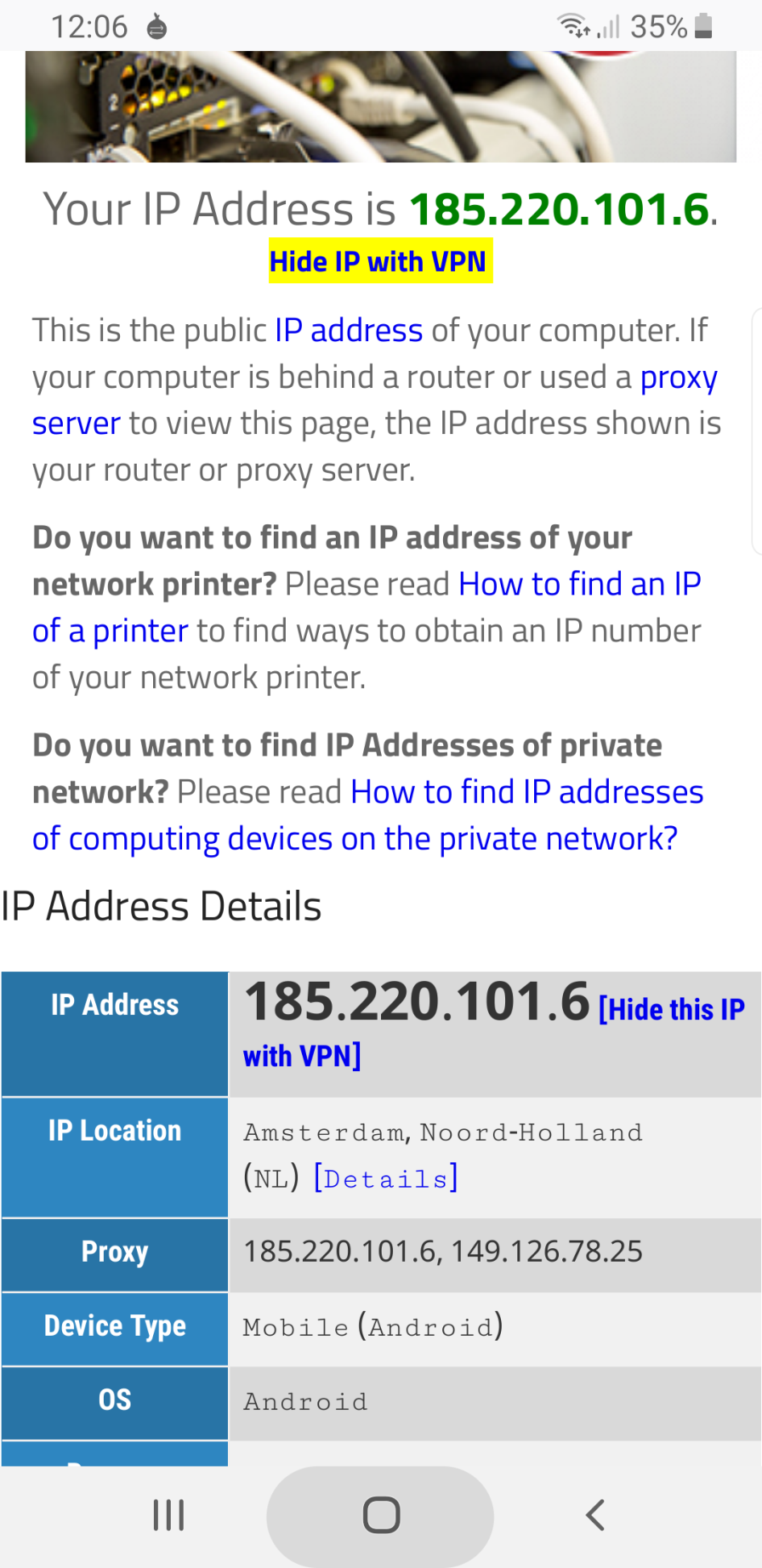Screen dimensions: 762x1568
Task: Tap the yellow Hide IP with VPN link
Action: 378,261
